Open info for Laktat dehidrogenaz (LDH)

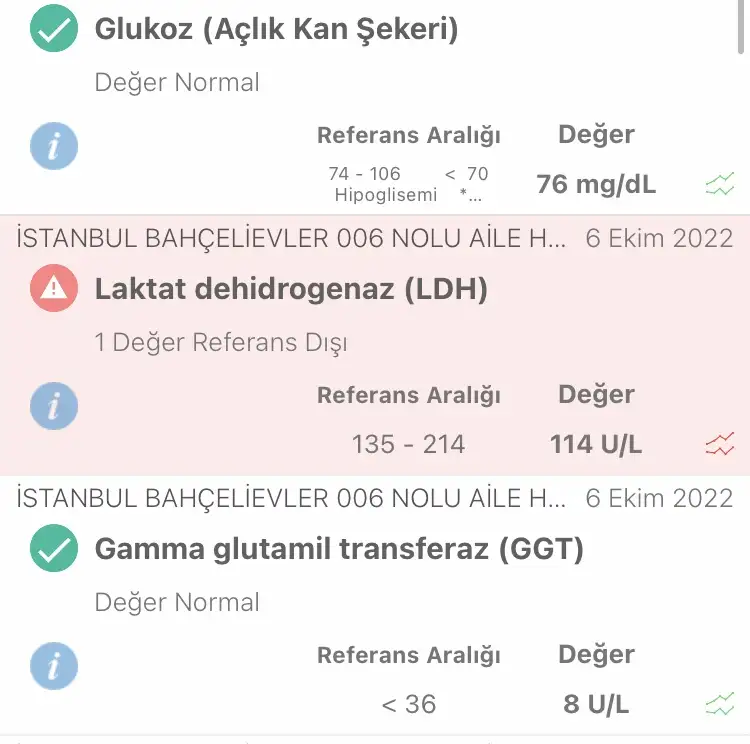pyautogui.click(x=54, y=407)
